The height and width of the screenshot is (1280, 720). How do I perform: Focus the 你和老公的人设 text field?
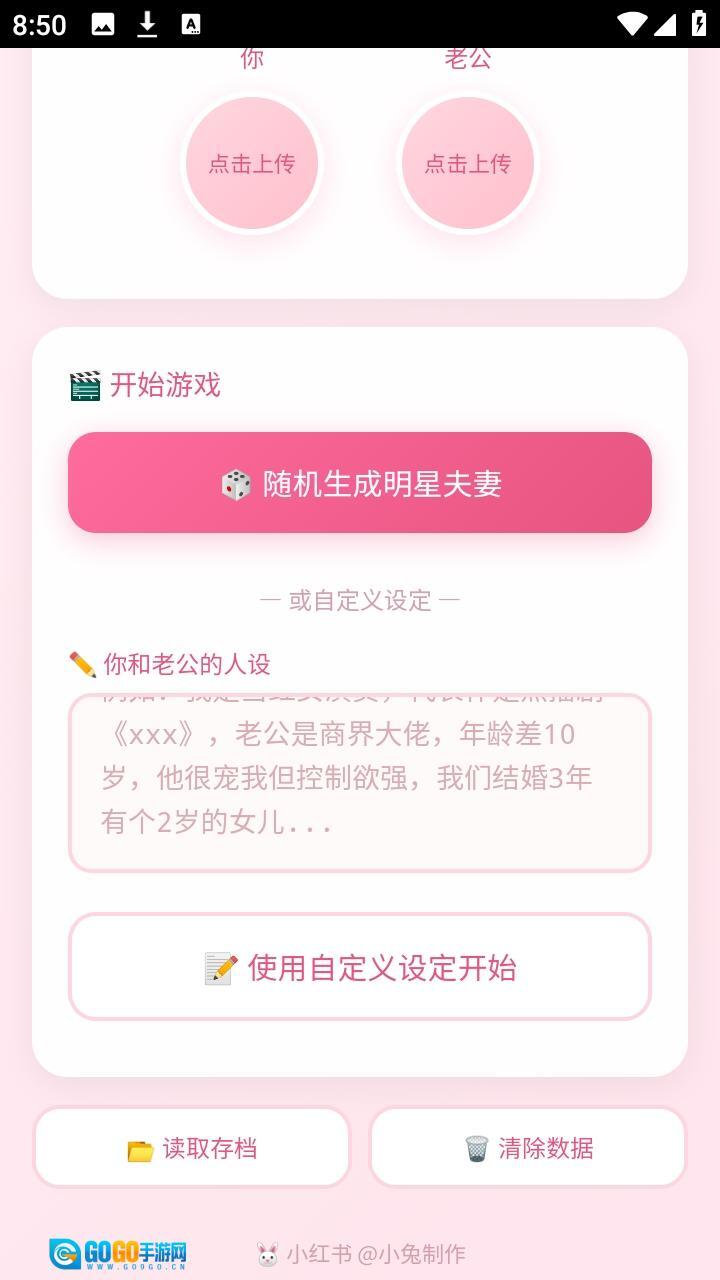point(360,782)
